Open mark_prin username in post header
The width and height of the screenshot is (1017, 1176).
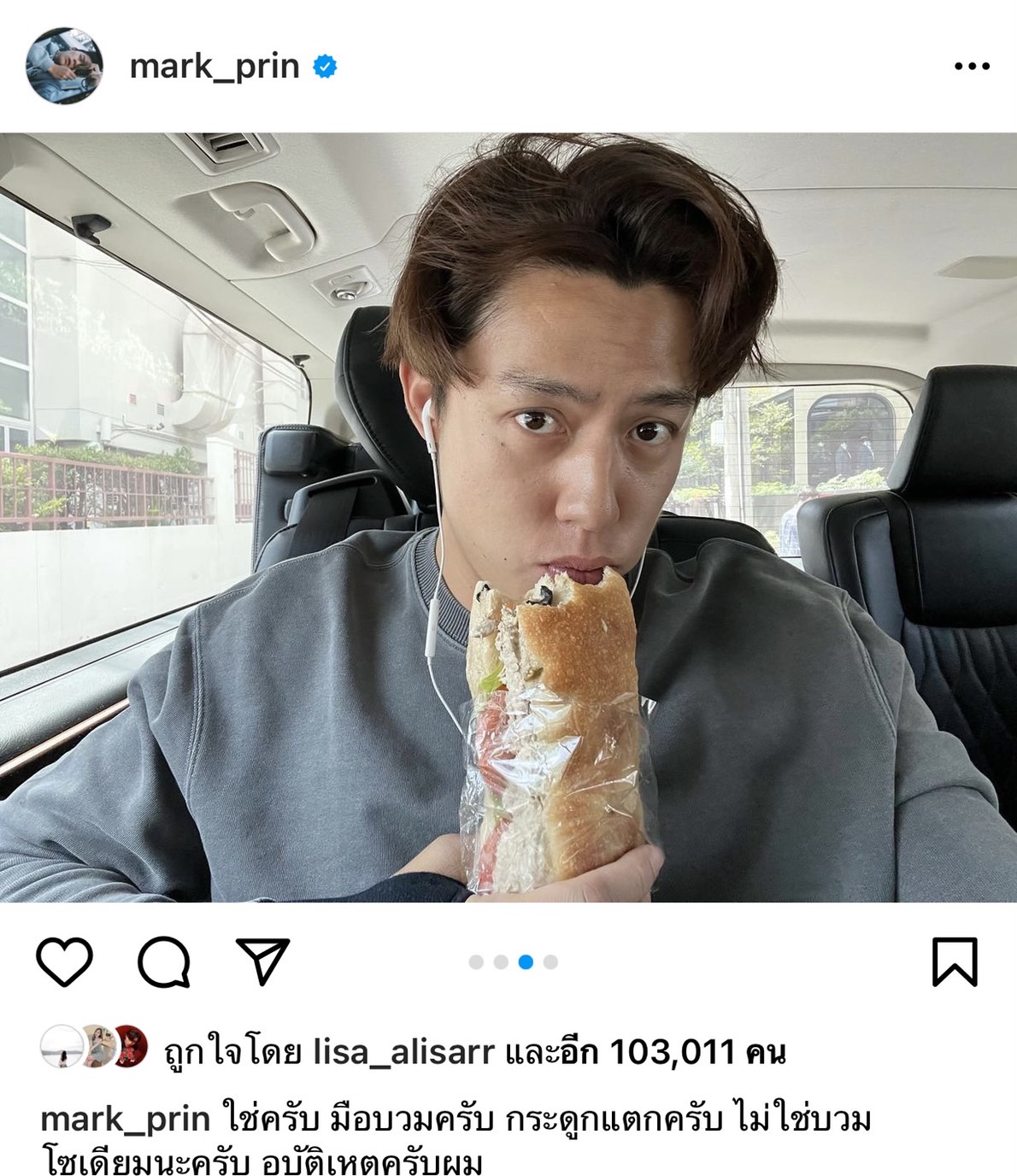point(214,66)
